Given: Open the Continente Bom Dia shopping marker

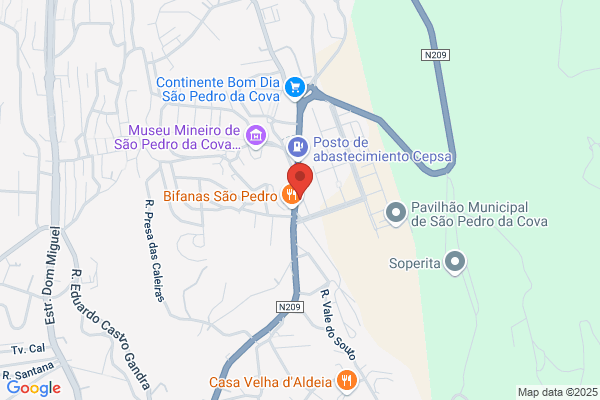Looking at the screenshot, I should (x=295, y=88).
